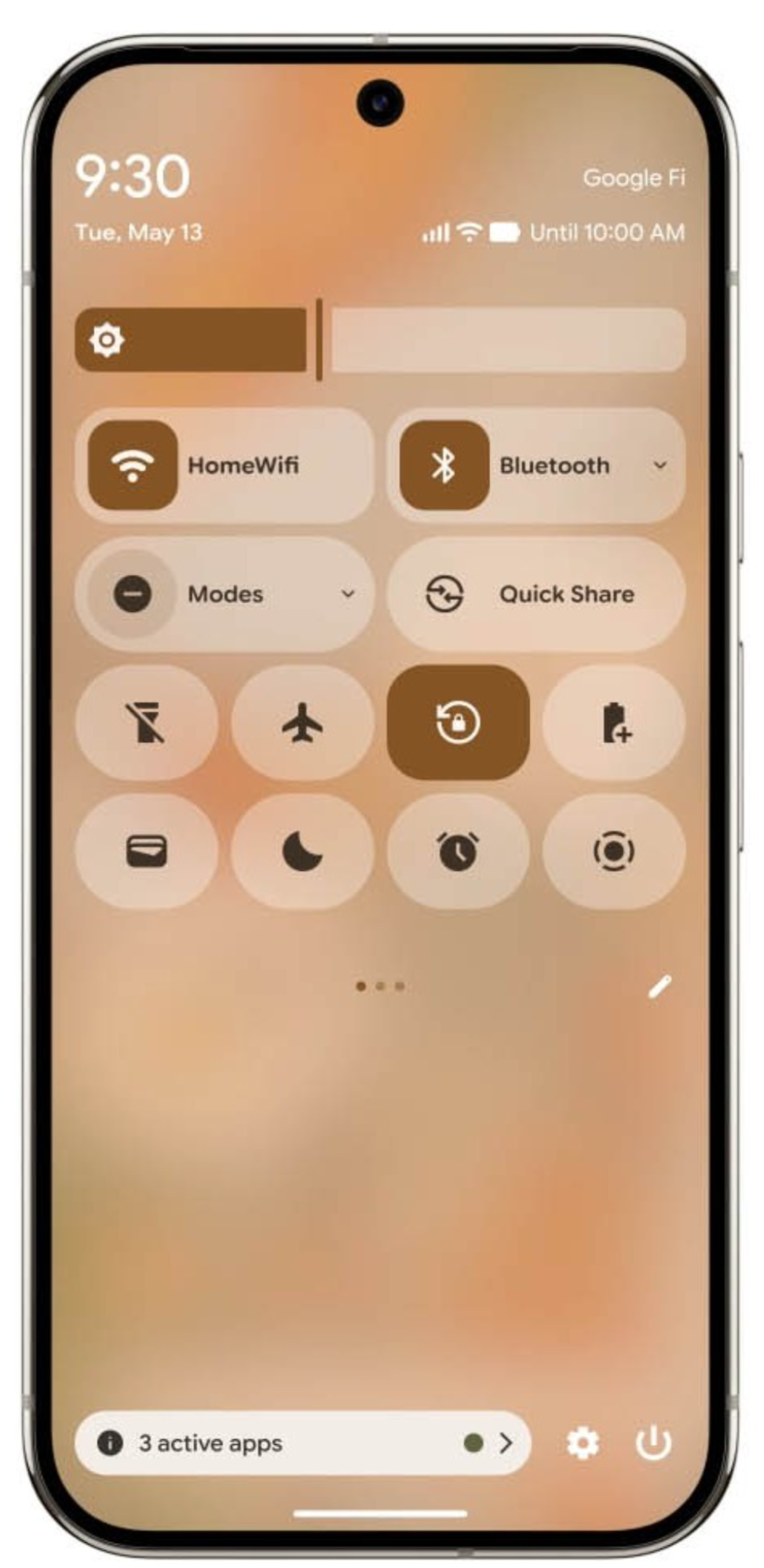
Task: Toggle the Modes do-not-disturb icon
Action: pyautogui.click(x=132, y=594)
